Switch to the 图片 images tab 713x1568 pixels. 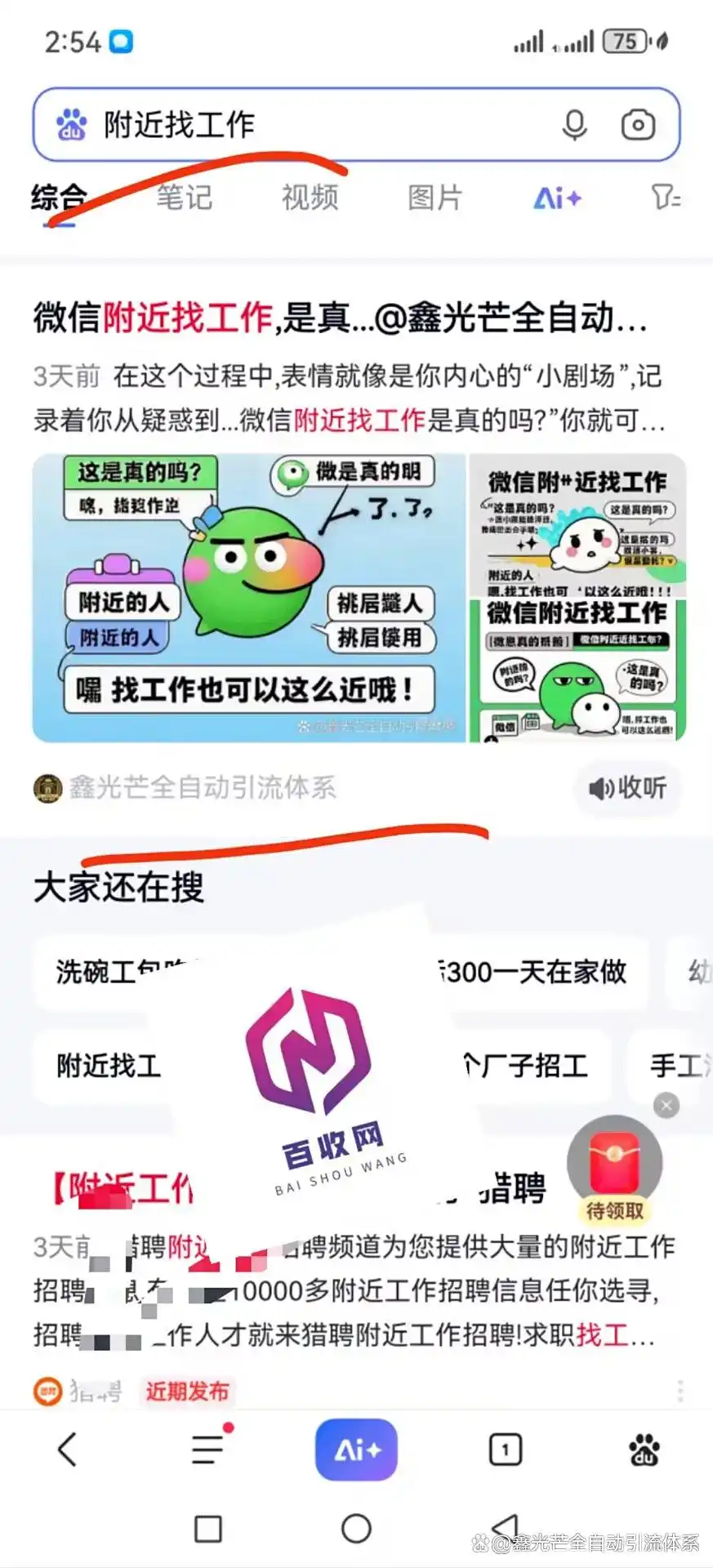click(x=434, y=198)
